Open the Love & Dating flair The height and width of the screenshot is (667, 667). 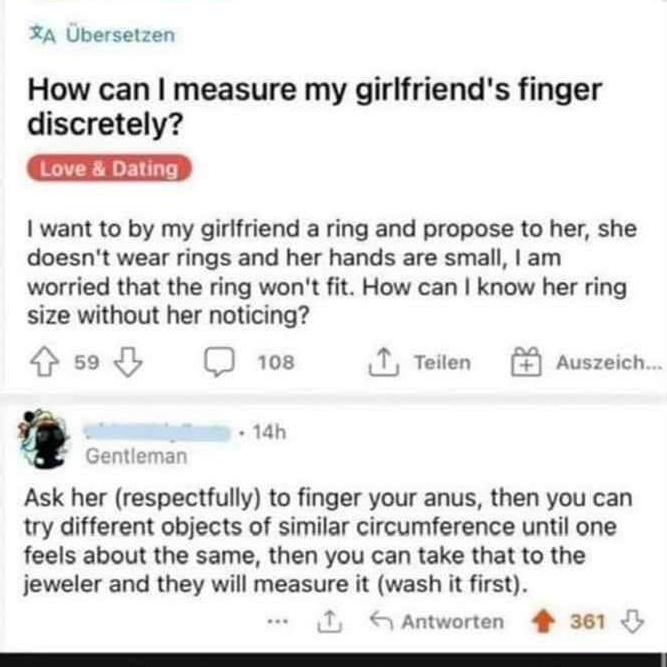(108, 169)
